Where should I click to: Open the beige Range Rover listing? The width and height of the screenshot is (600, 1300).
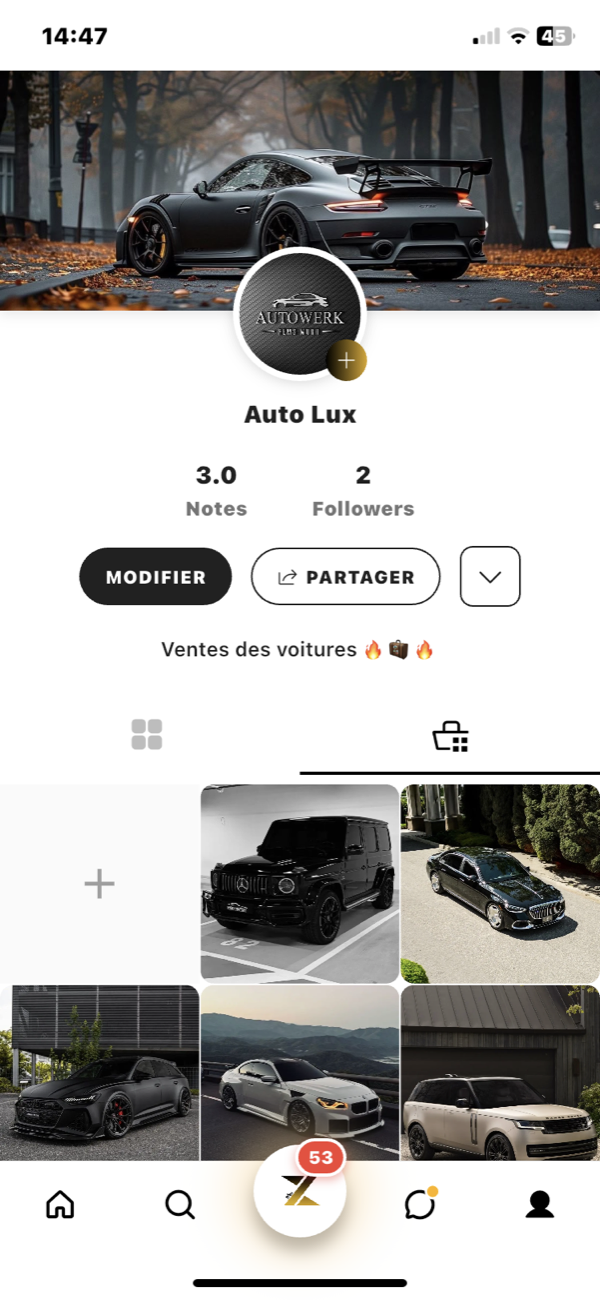coord(500,1072)
